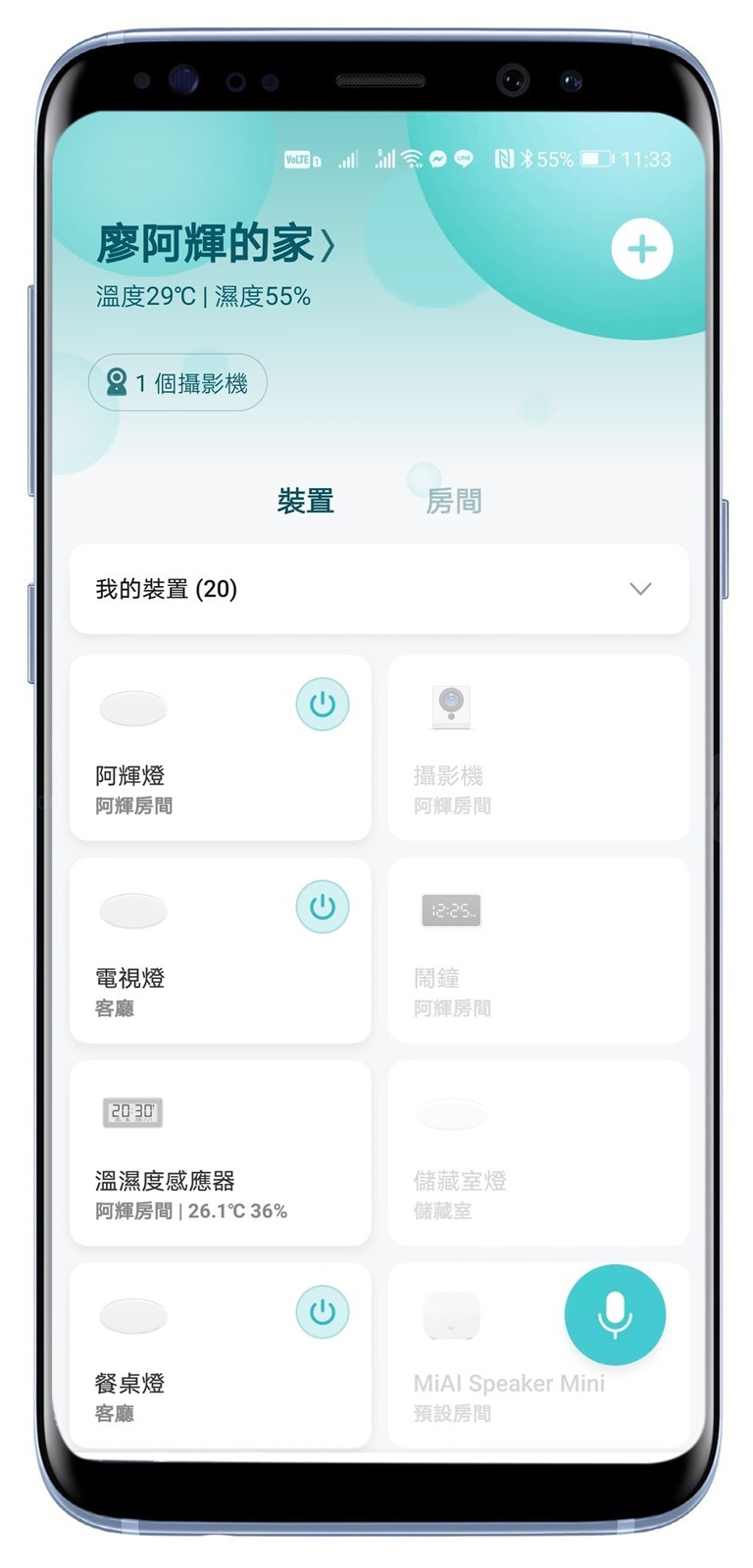This screenshot has height=1568, width=753.
Task: Toggle power for 電視燈
Action: [323, 906]
